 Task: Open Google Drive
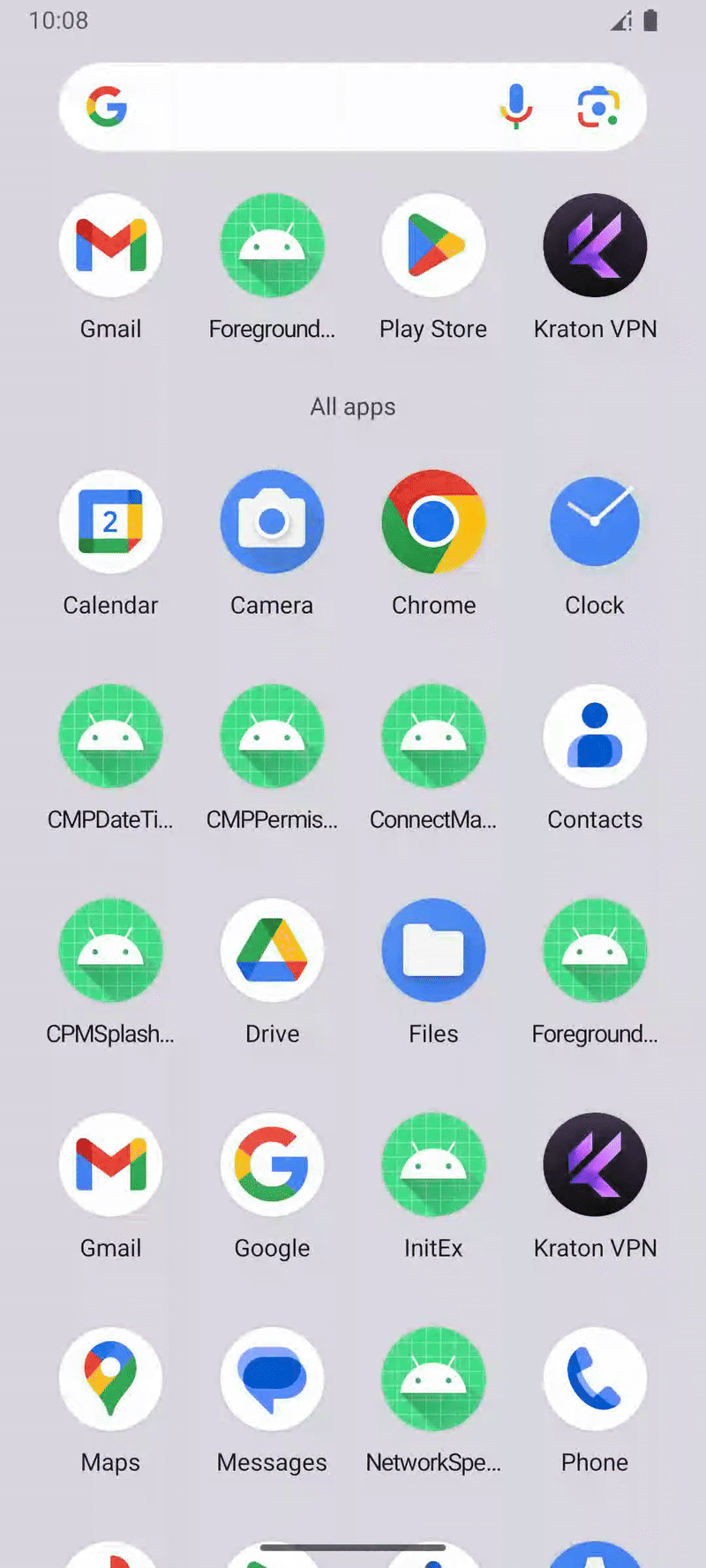[x=272, y=951]
